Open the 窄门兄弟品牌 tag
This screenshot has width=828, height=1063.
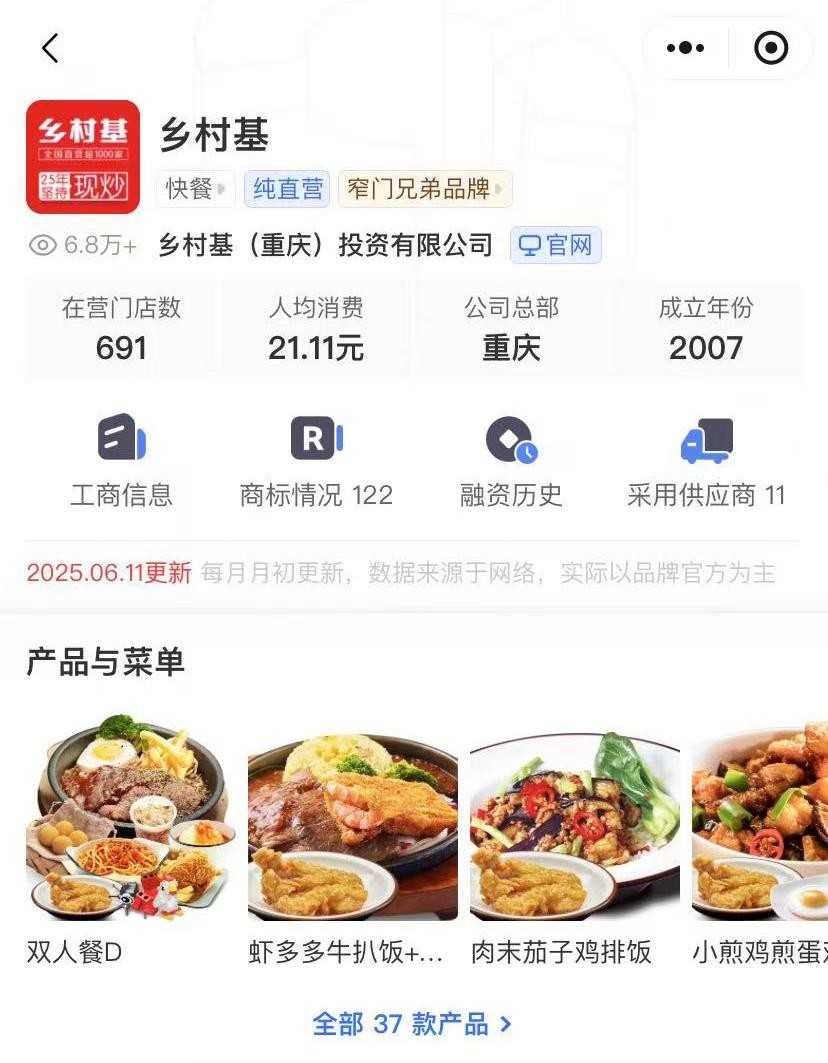point(425,188)
